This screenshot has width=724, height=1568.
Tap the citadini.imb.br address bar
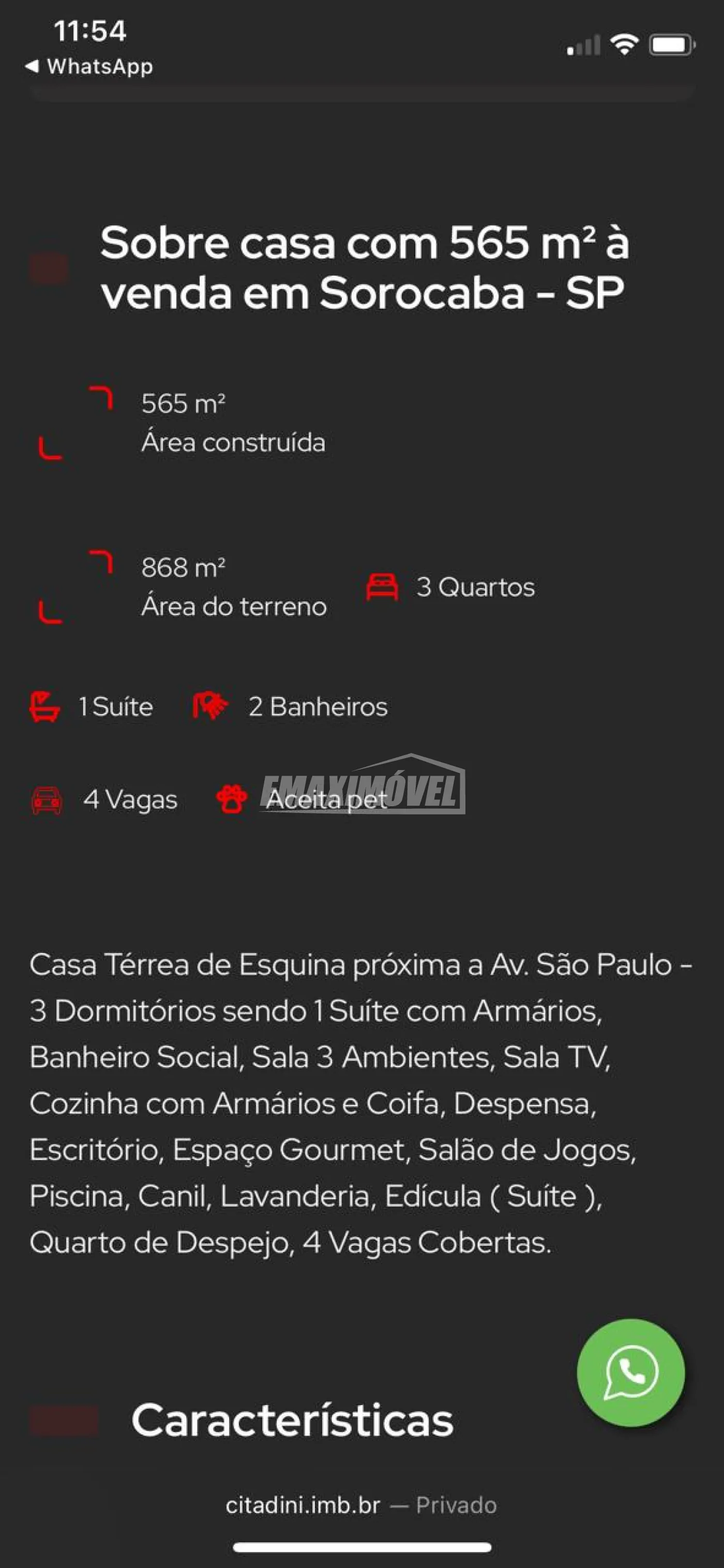361,1505
